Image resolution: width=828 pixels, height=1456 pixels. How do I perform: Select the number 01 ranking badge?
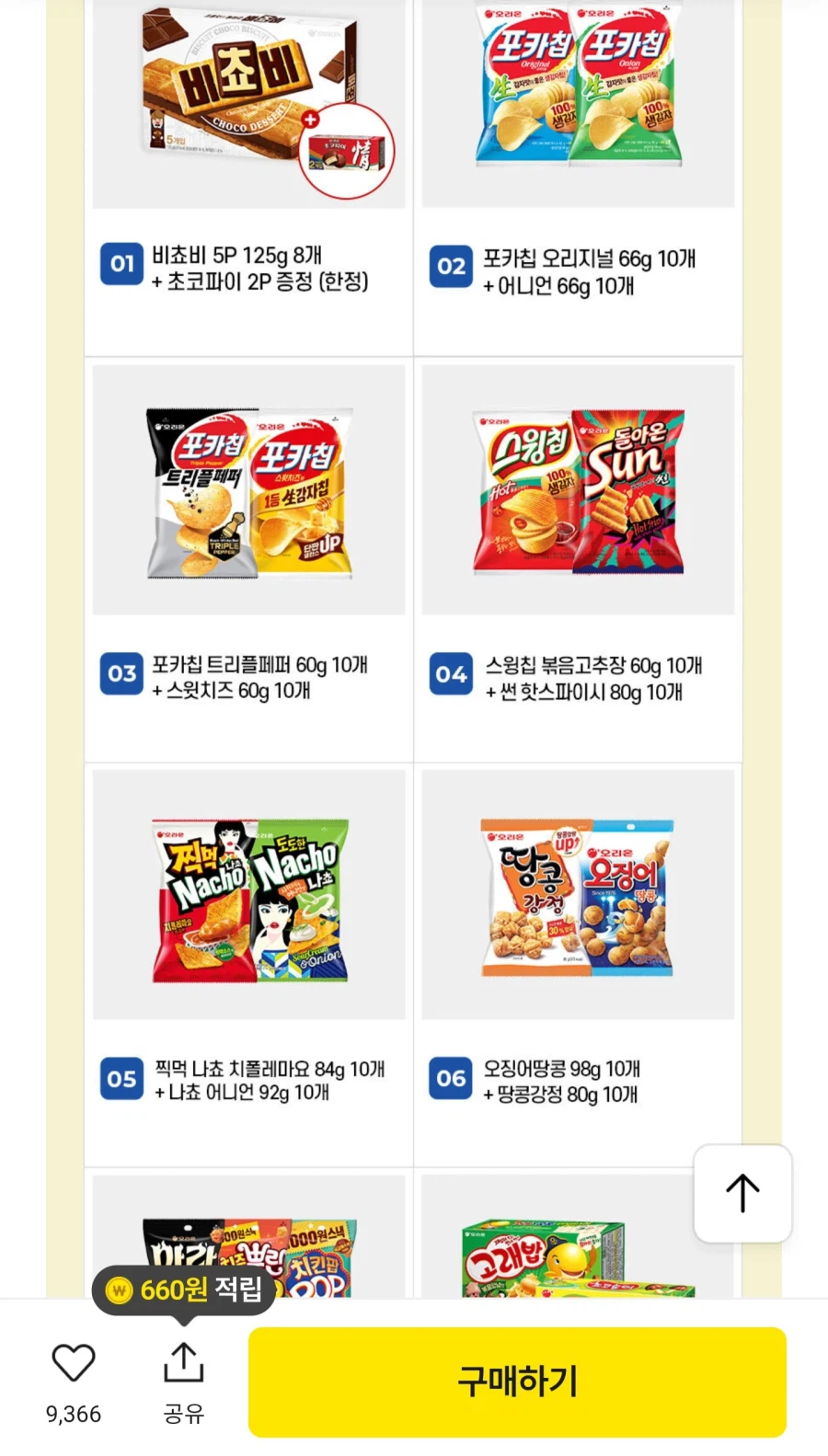pyautogui.click(x=121, y=264)
